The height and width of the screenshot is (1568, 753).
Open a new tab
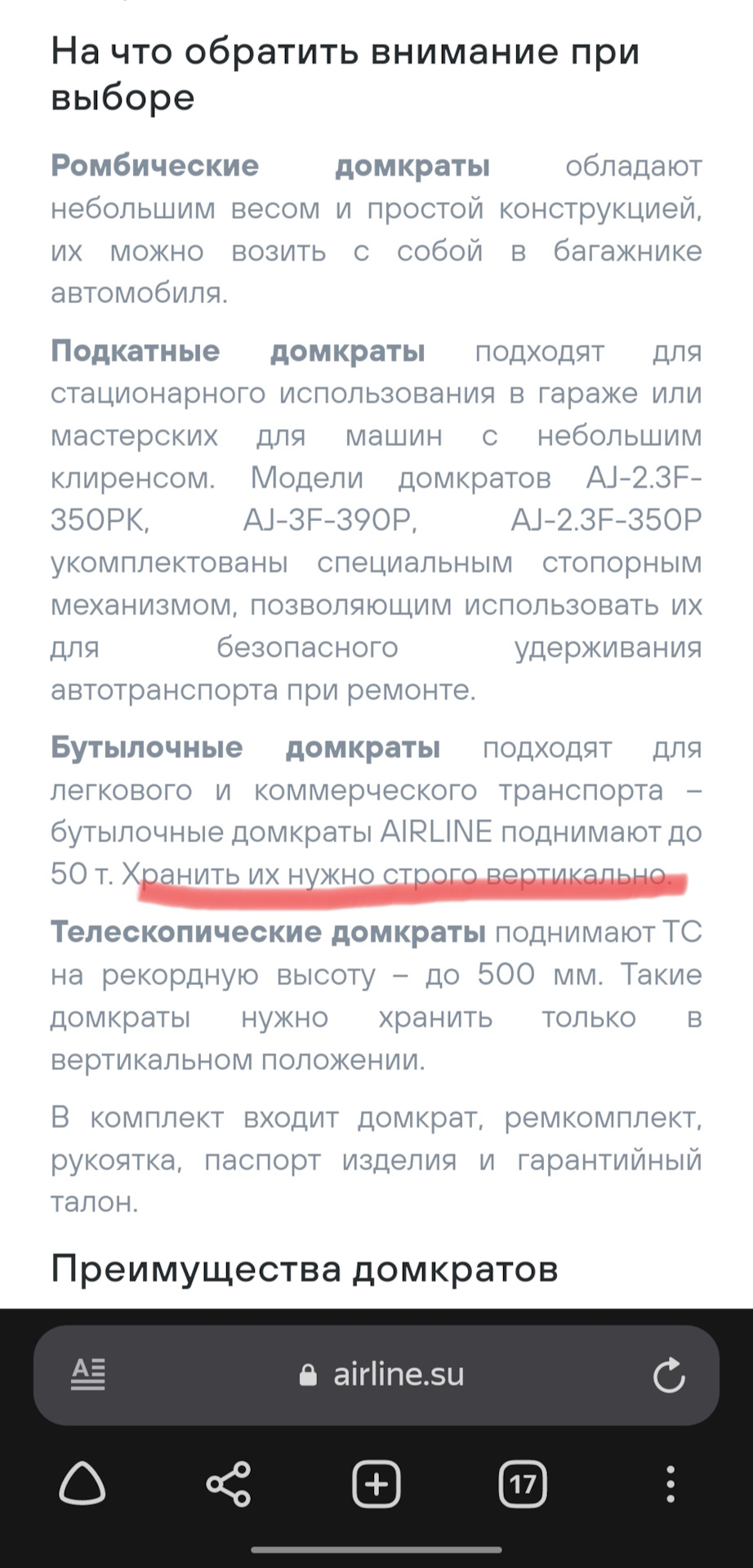(376, 1484)
